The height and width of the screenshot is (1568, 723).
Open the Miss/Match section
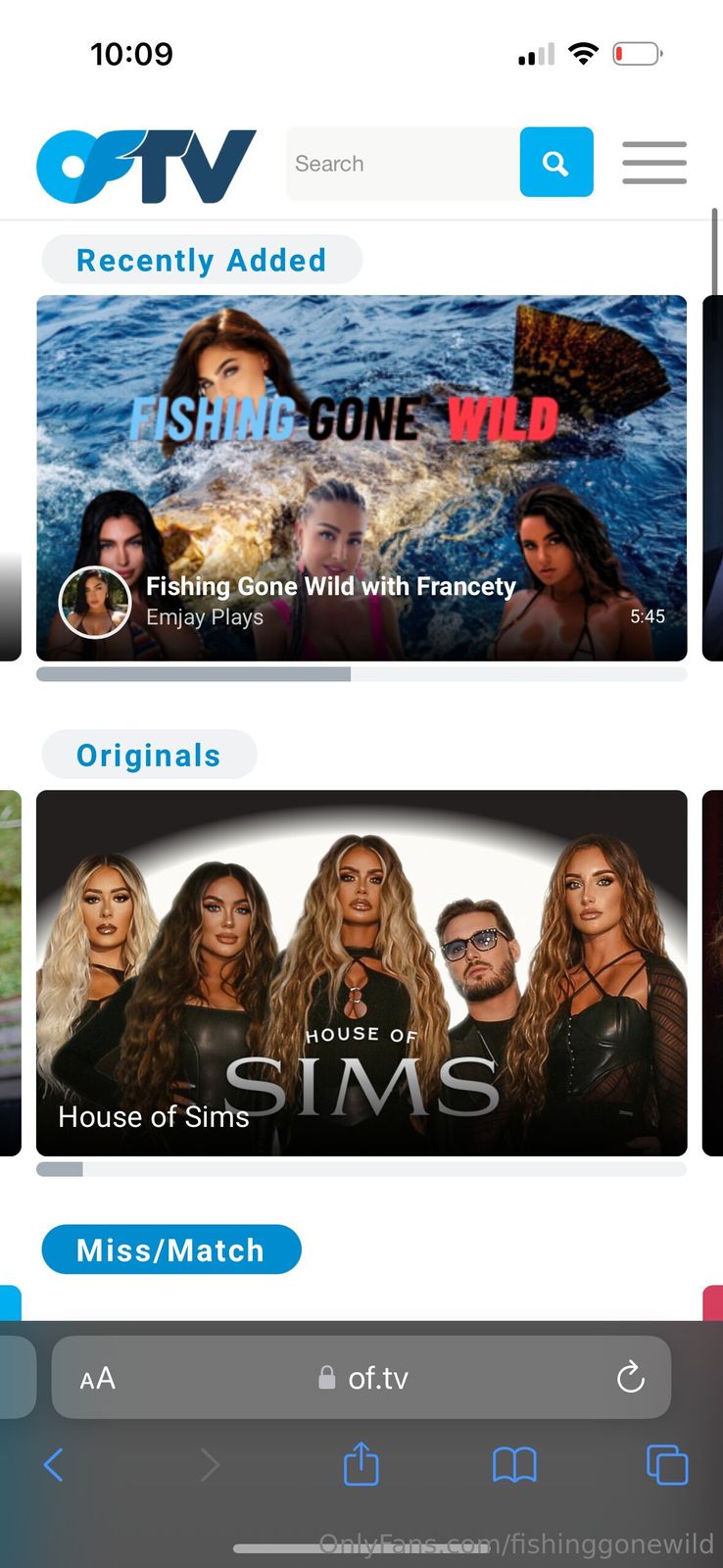170,1249
